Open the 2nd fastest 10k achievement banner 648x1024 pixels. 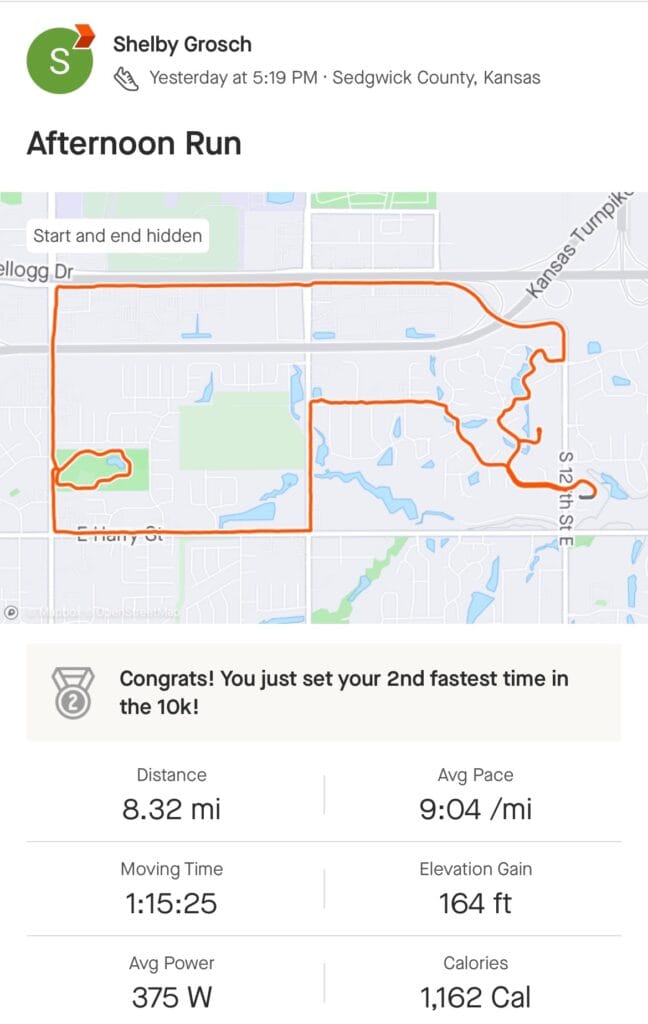click(x=323, y=692)
